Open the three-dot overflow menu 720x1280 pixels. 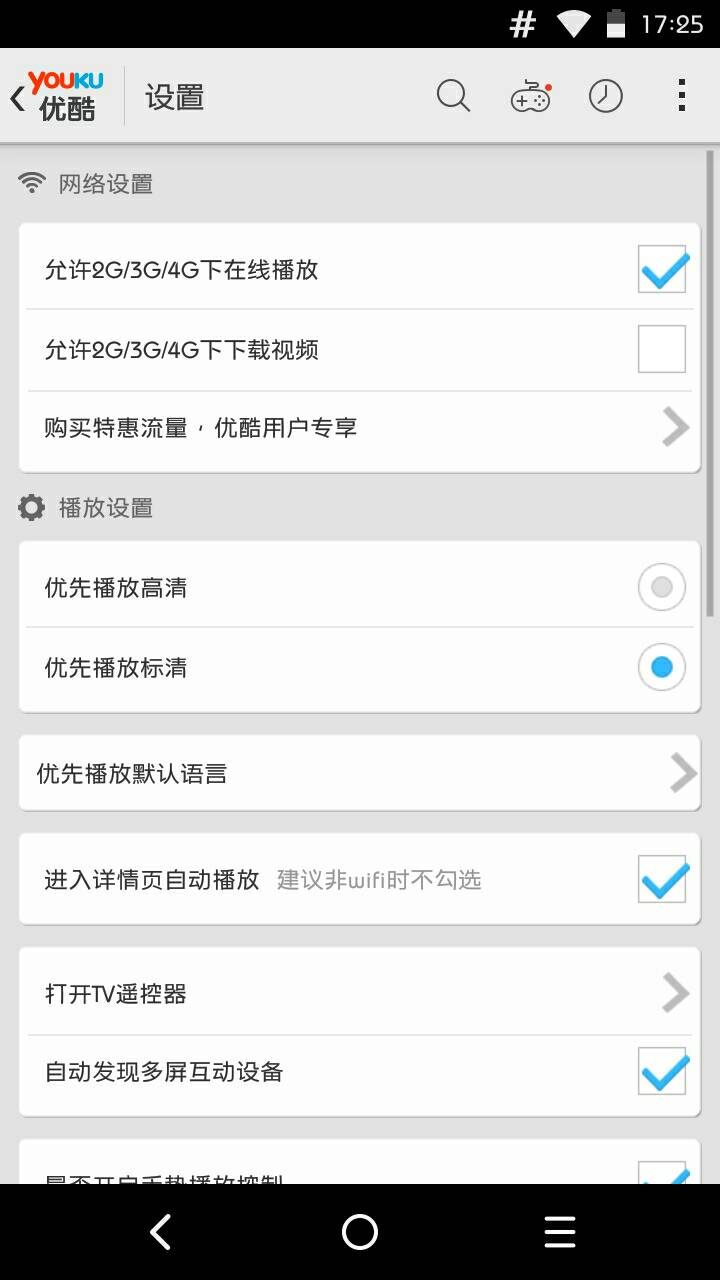point(681,97)
